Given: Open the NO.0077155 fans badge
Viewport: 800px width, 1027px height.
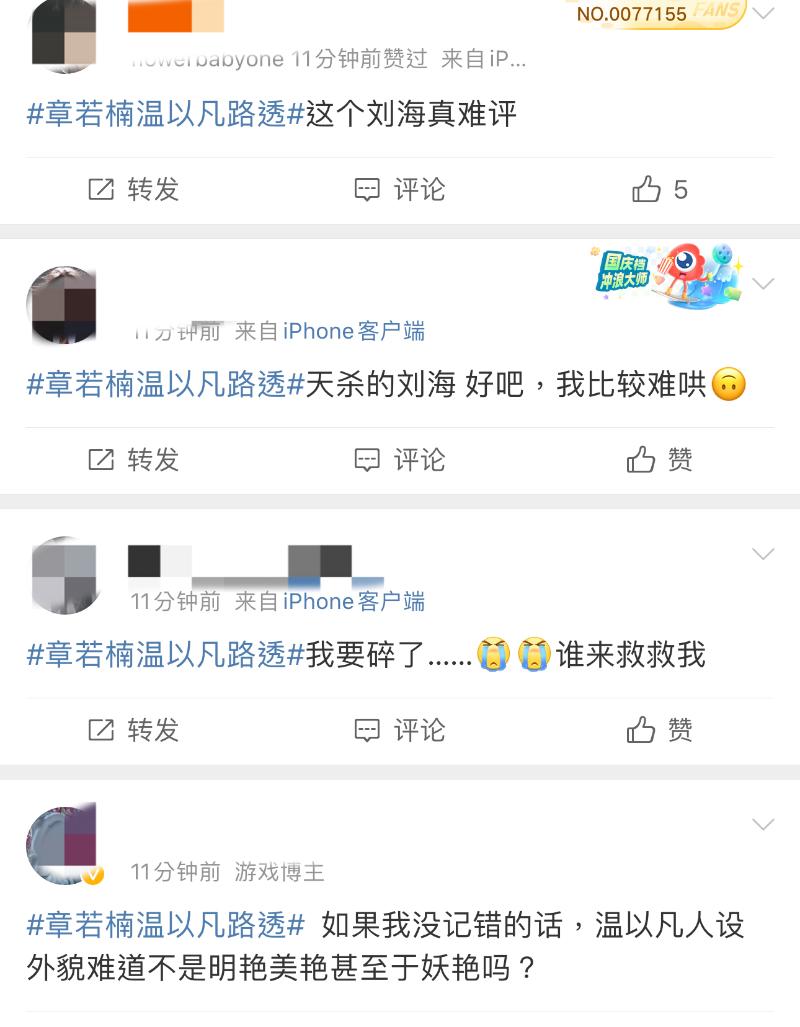Looking at the screenshot, I should [660, 14].
